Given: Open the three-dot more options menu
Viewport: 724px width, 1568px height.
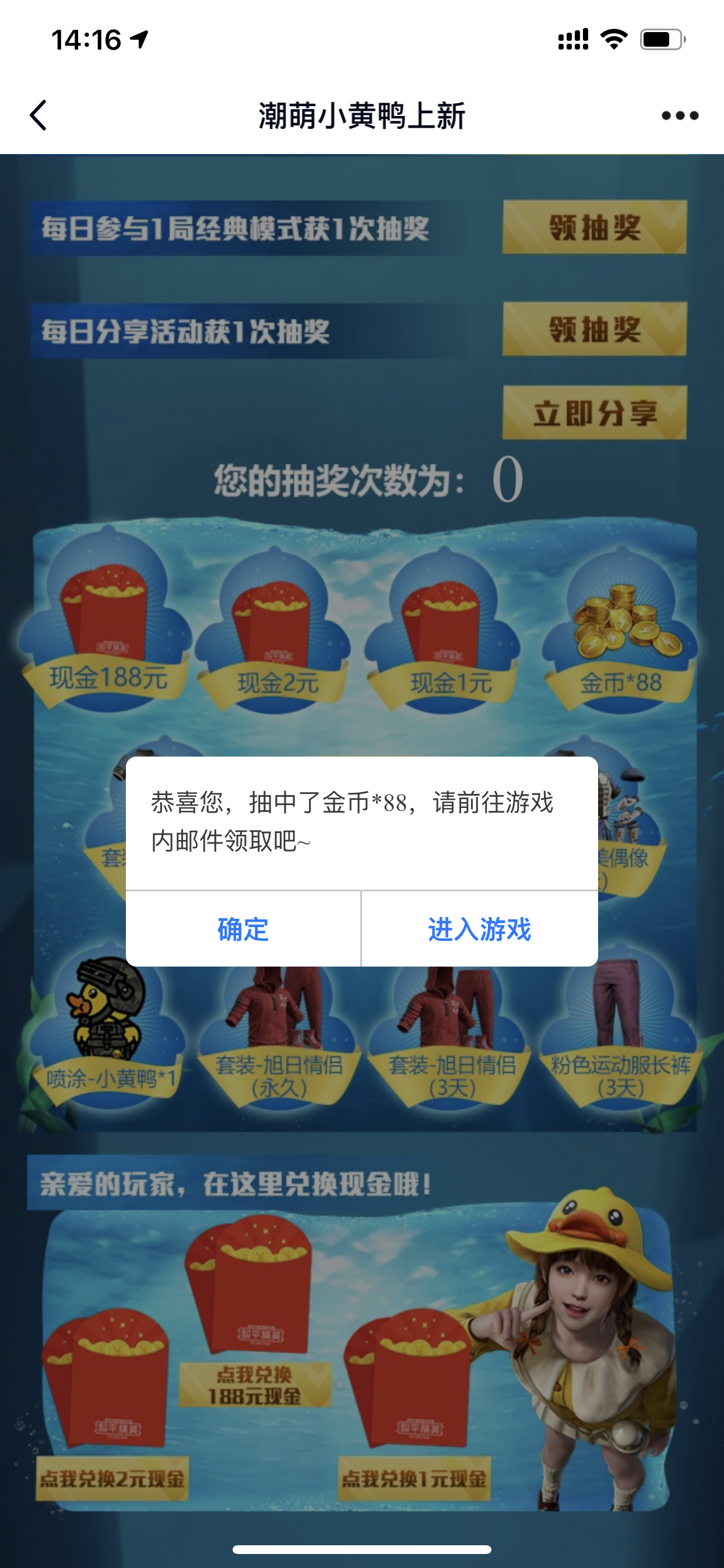Looking at the screenshot, I should (680, 115).
